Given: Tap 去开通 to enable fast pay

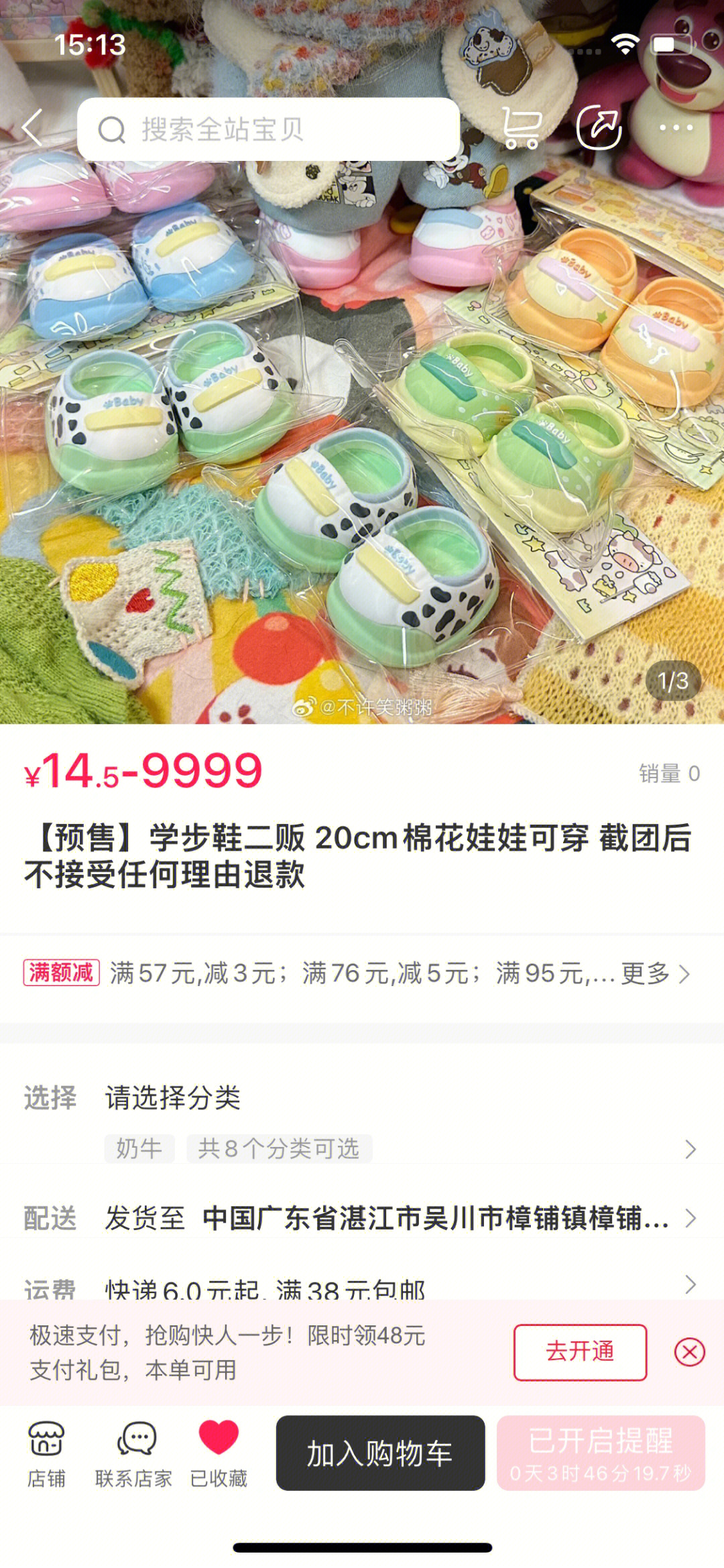Looking at the screenshot, I should (580, 1351).
